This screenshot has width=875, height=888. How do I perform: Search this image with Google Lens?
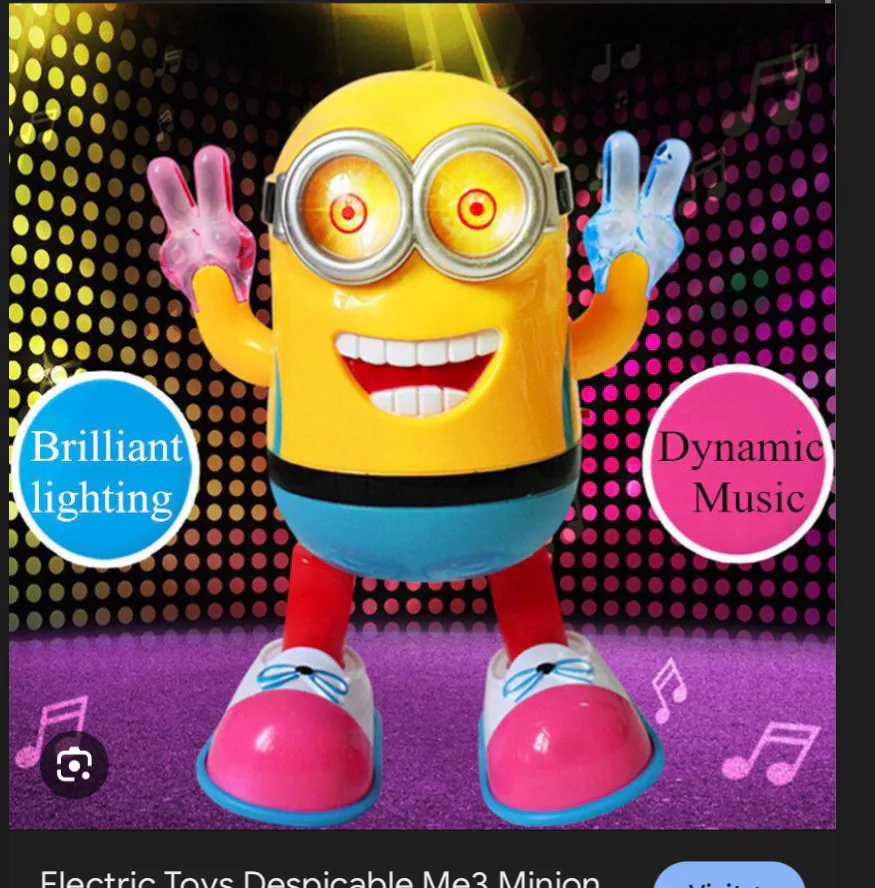(74, 765)
